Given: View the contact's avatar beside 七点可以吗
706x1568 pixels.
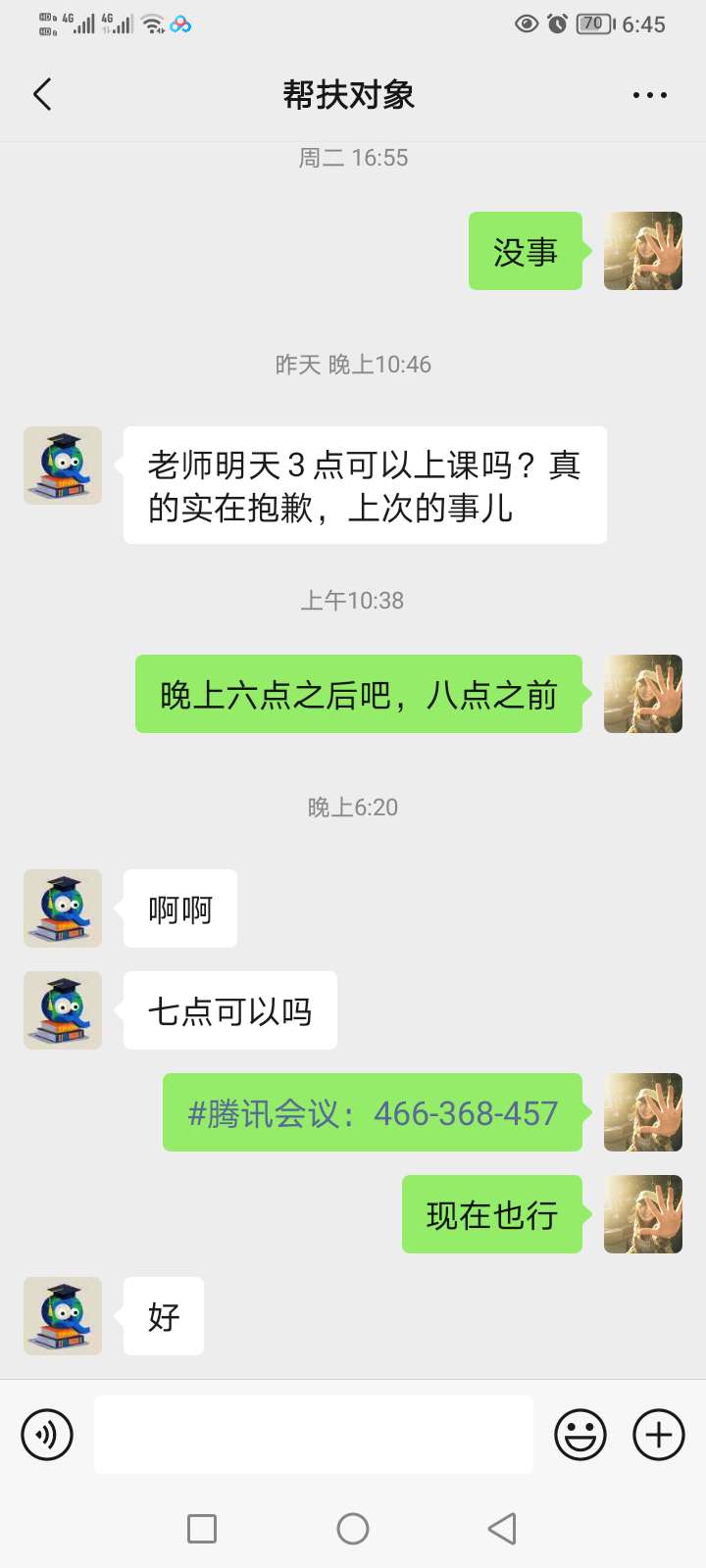Looking at the screenshot, I should point(63,1010).
